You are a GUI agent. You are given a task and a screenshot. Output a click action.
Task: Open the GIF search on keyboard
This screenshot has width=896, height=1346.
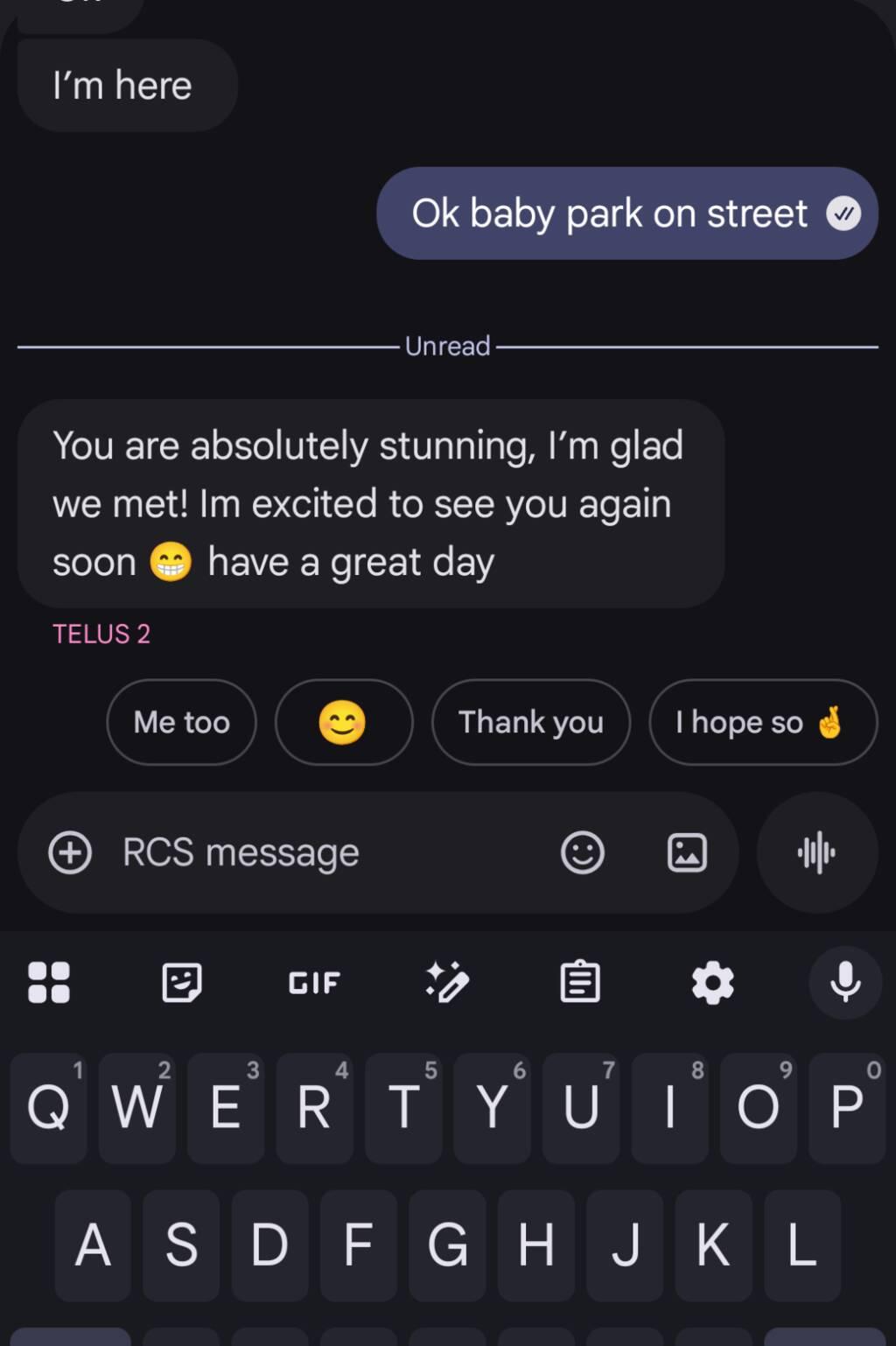point(314,983)
